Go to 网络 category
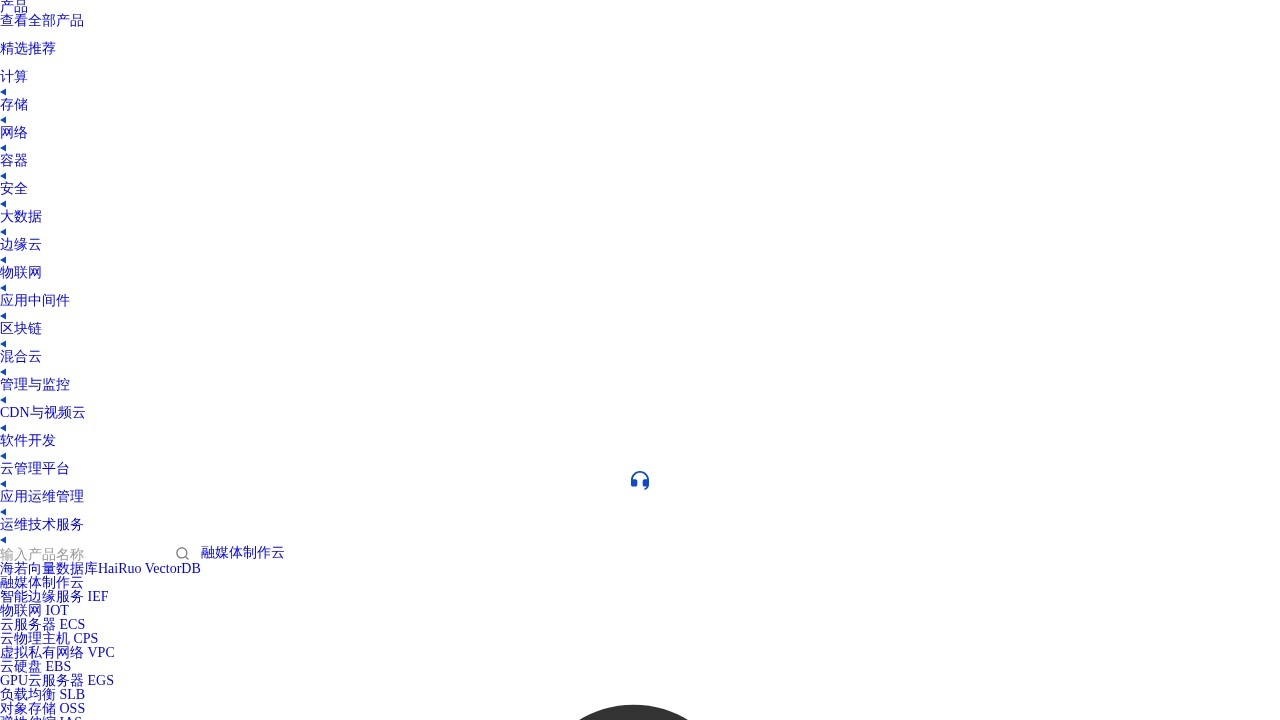This screenshot has width=1280, height=720. [x=14, y=133]
